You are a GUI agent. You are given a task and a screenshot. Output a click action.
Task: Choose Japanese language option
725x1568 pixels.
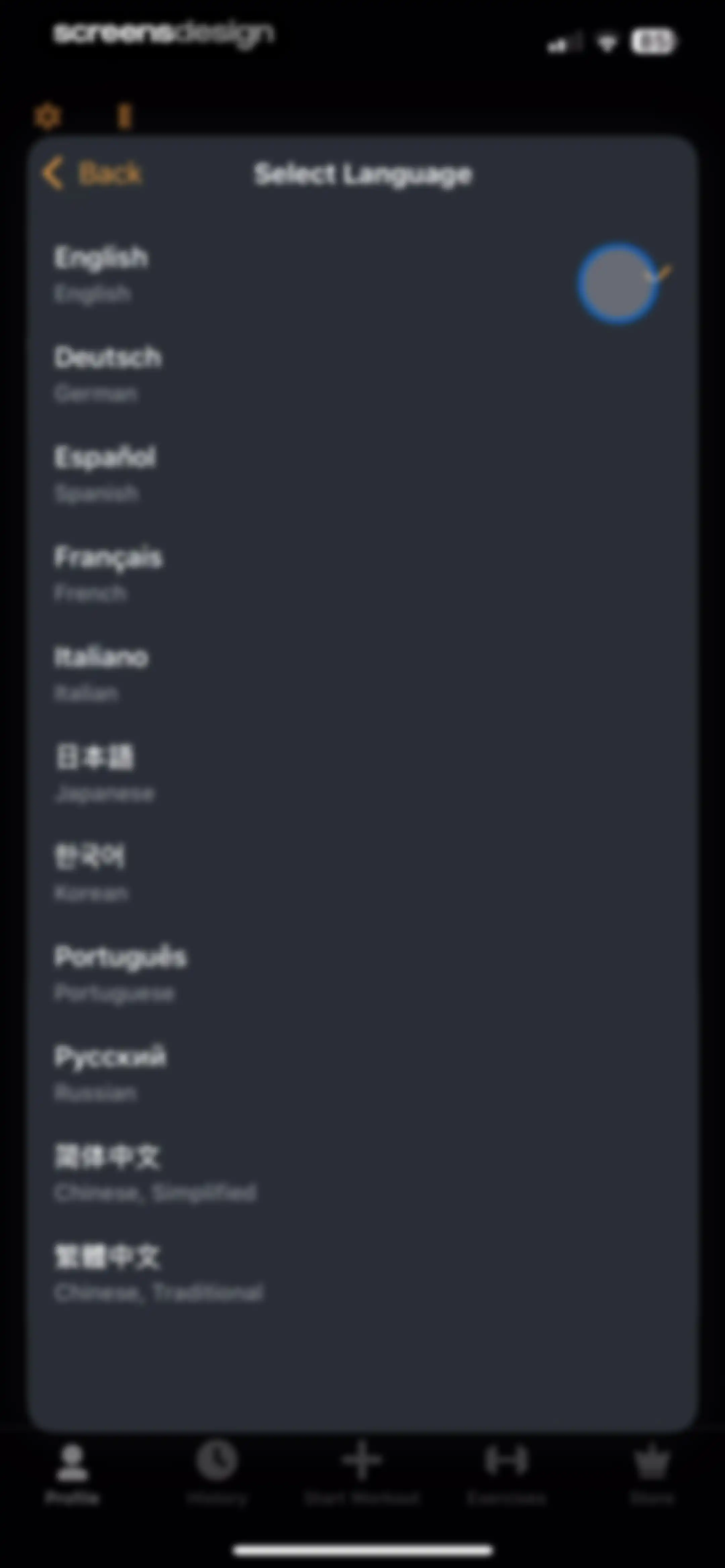362,774
